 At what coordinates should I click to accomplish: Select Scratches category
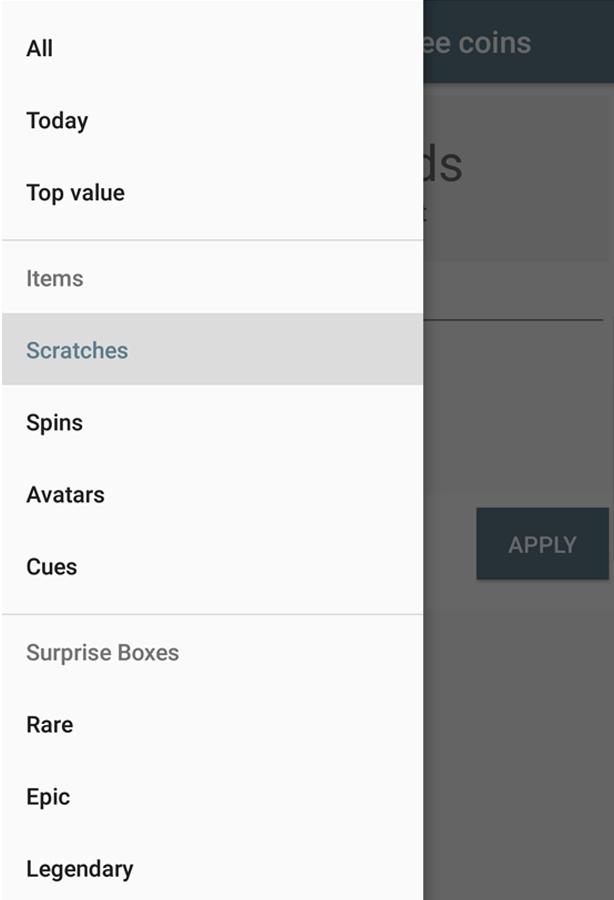pos(77,351)
